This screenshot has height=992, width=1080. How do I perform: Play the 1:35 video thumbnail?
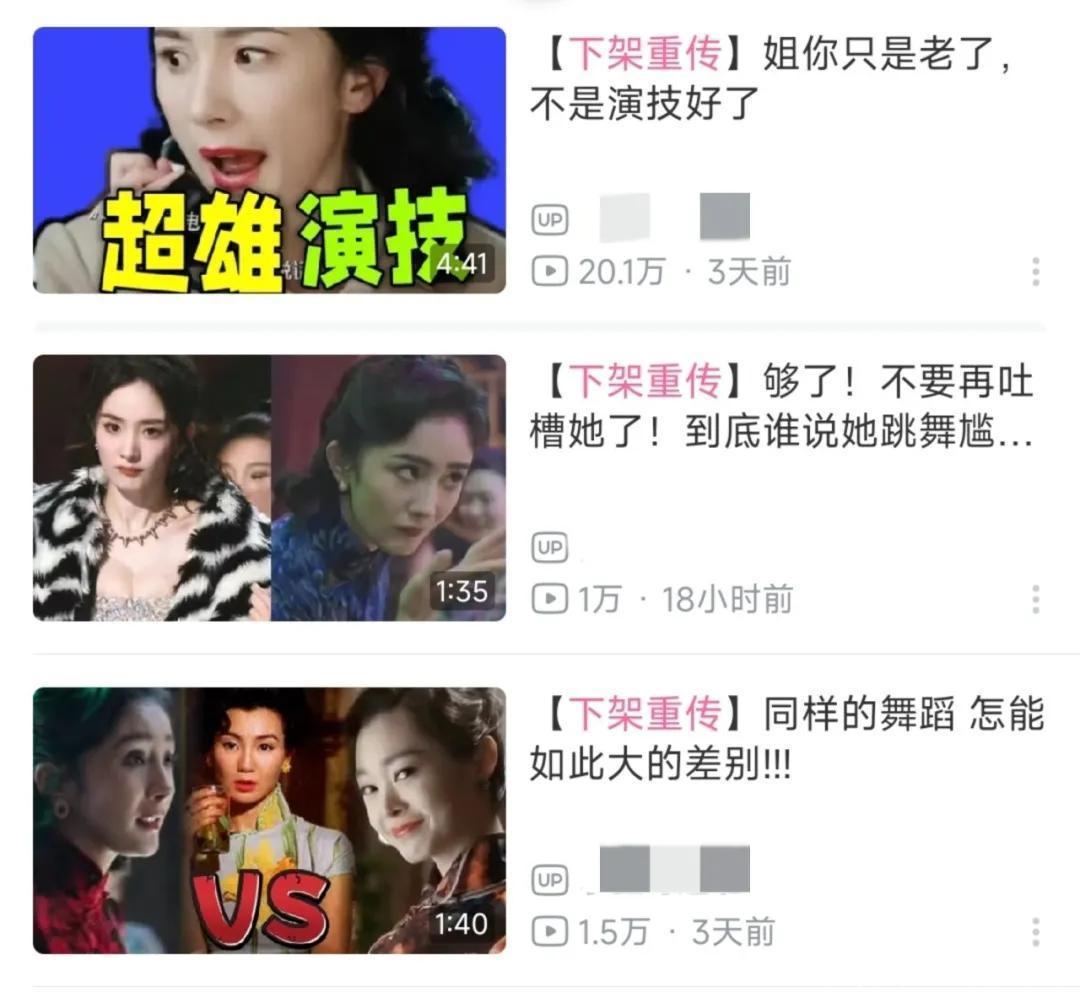click(x=269, y=488)
